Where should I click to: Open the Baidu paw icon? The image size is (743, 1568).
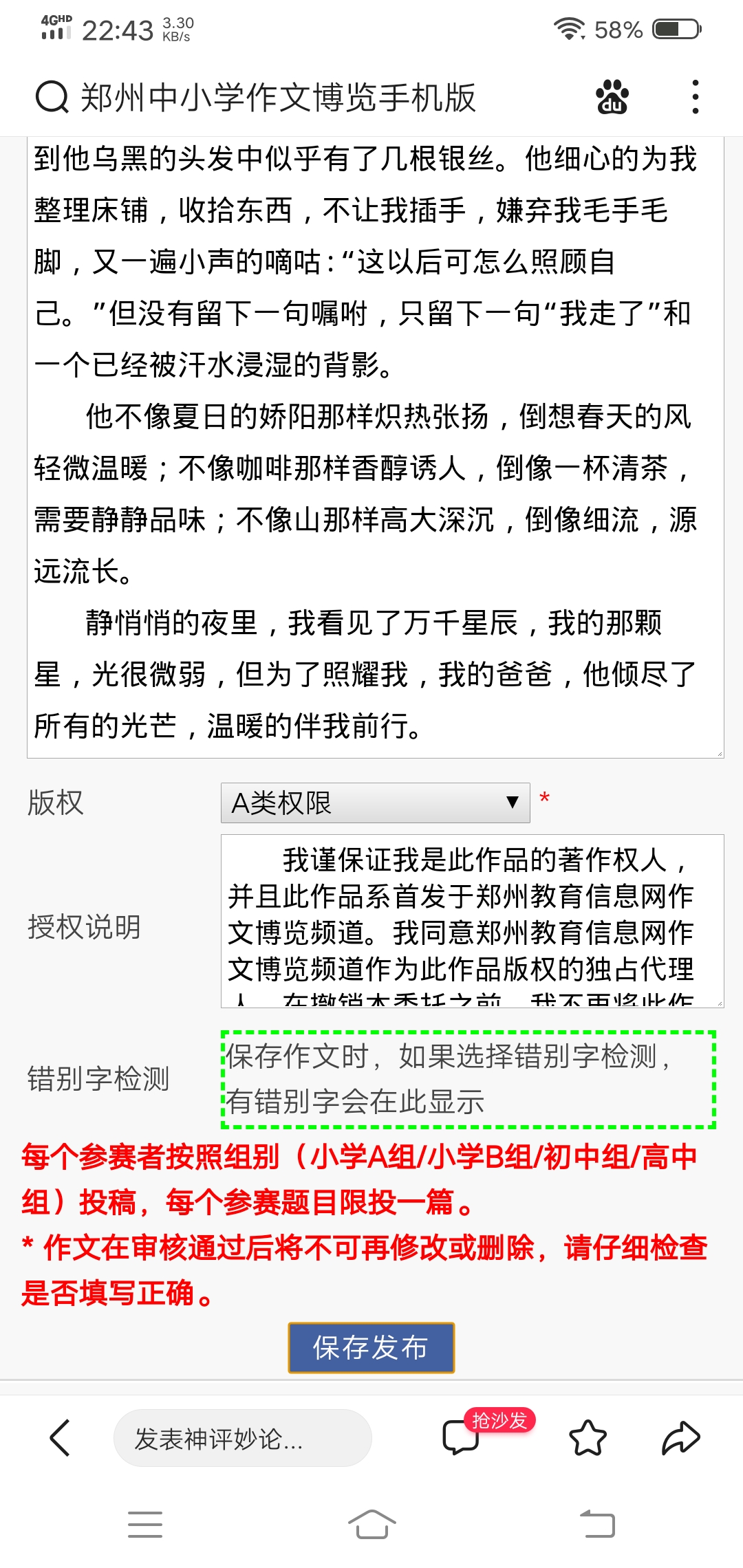click(612, 97)
